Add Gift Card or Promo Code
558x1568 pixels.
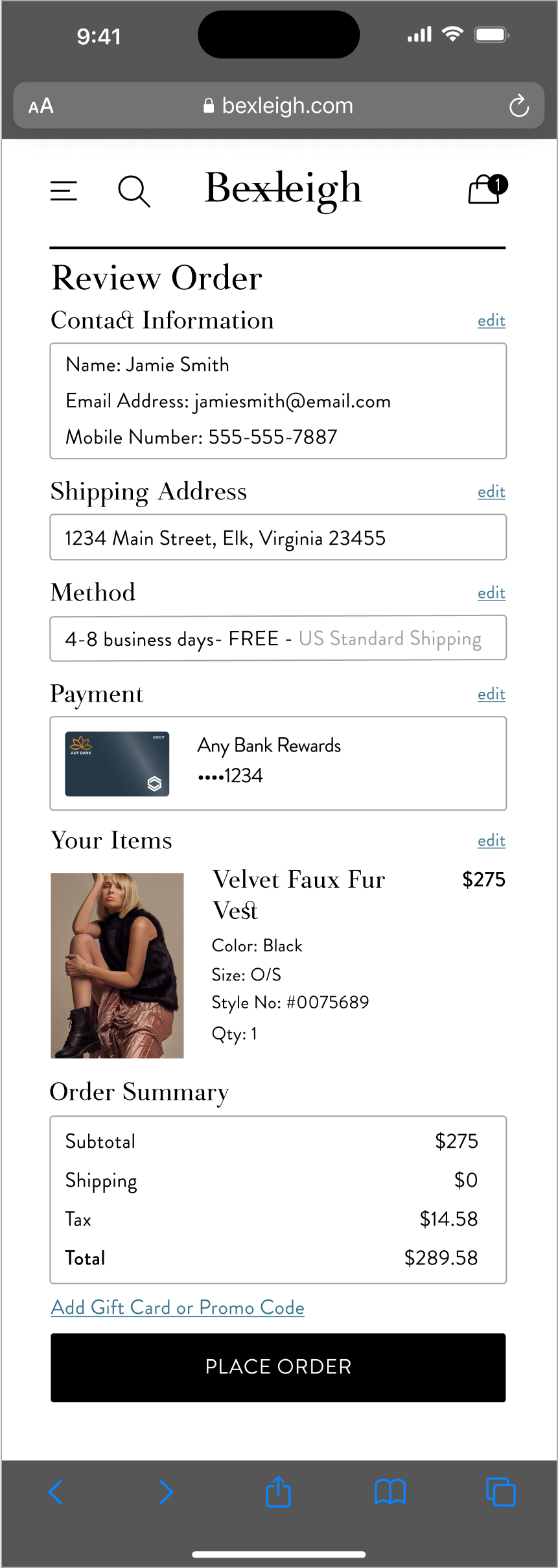[x=178, y=1307]
